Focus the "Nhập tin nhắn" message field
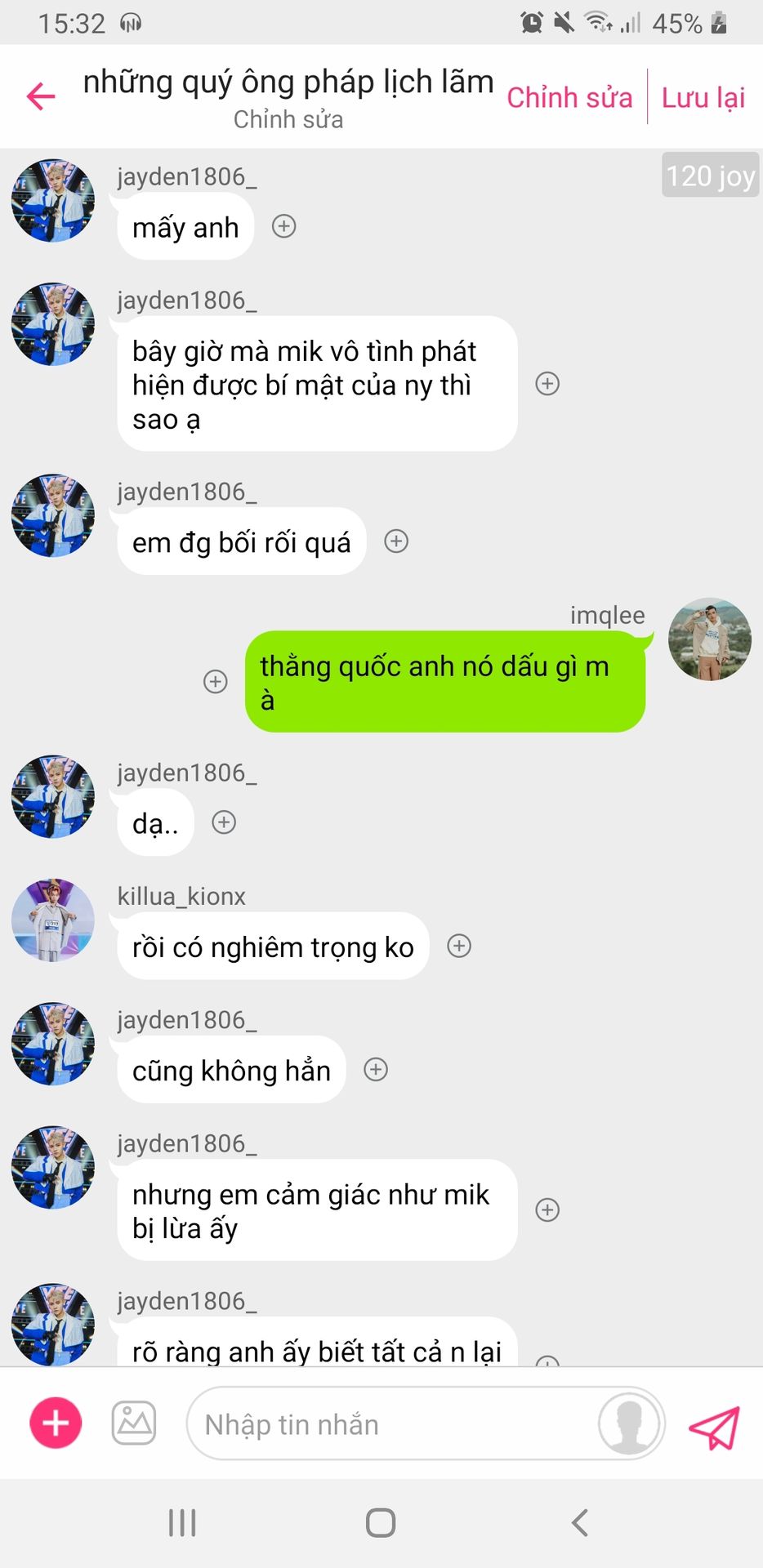763x1568 pixels. tap(392, 1424)
